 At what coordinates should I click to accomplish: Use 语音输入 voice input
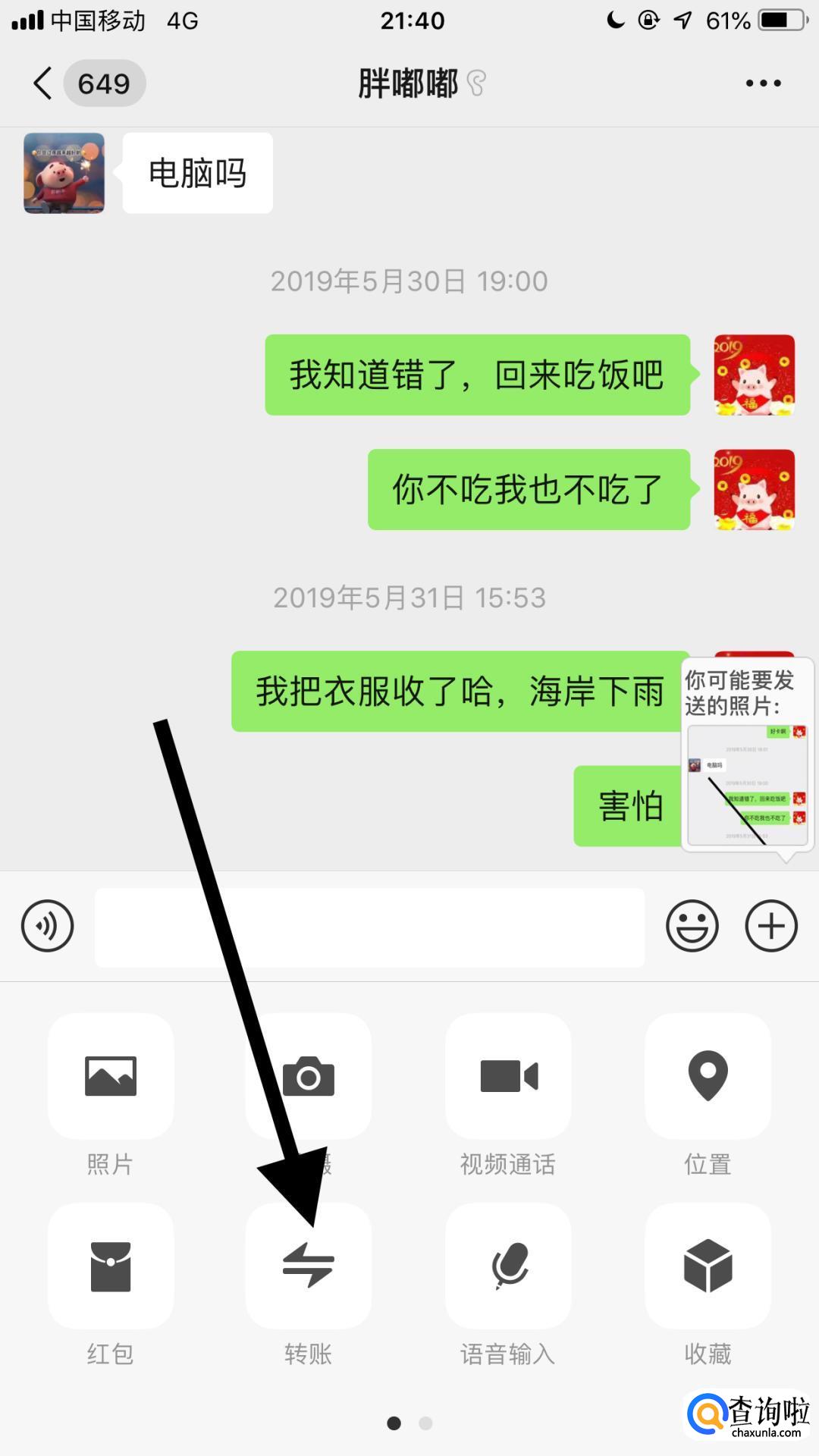pos(508,1266)
